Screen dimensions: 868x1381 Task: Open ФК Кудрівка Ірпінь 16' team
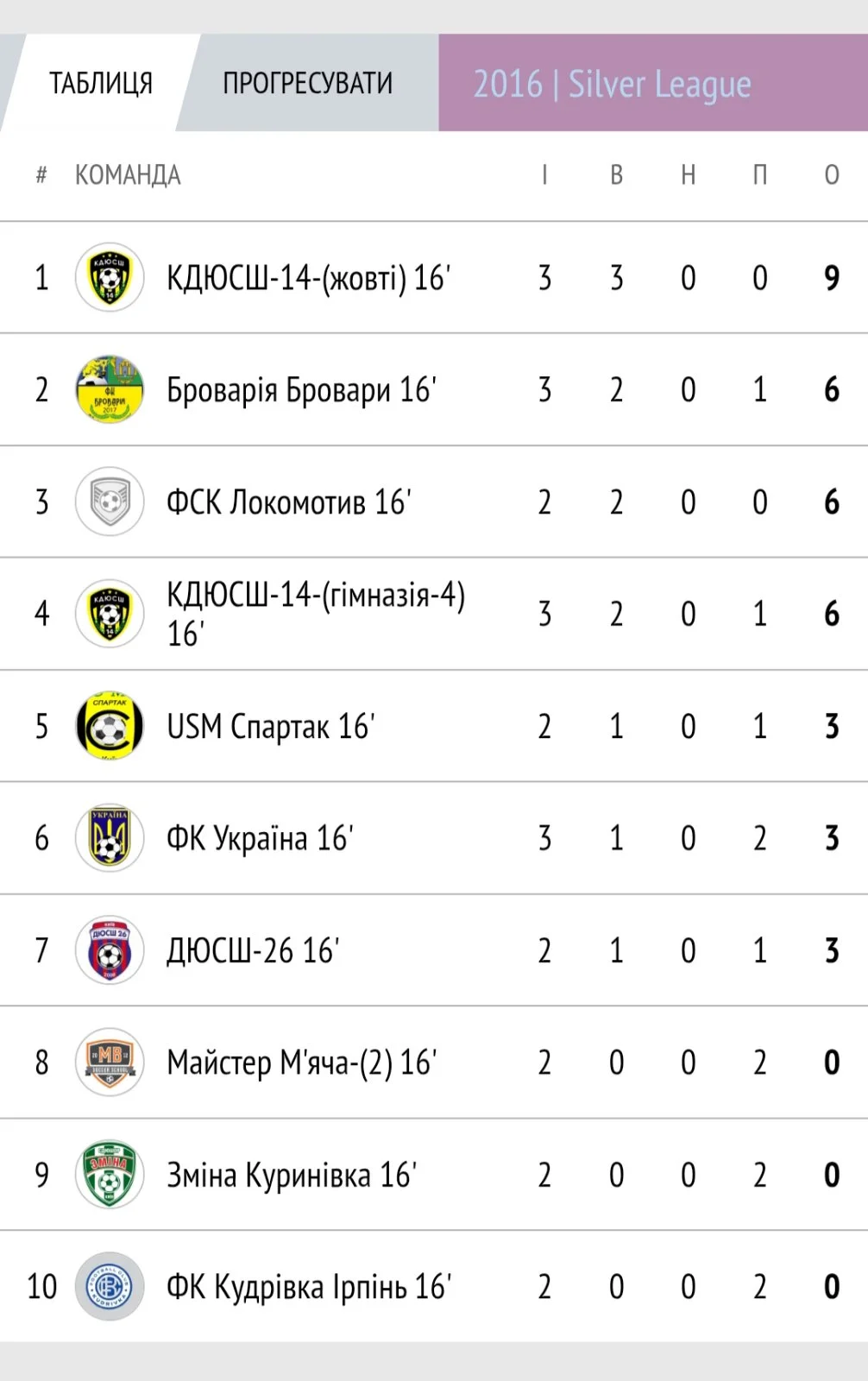(x=308, y=1287)
